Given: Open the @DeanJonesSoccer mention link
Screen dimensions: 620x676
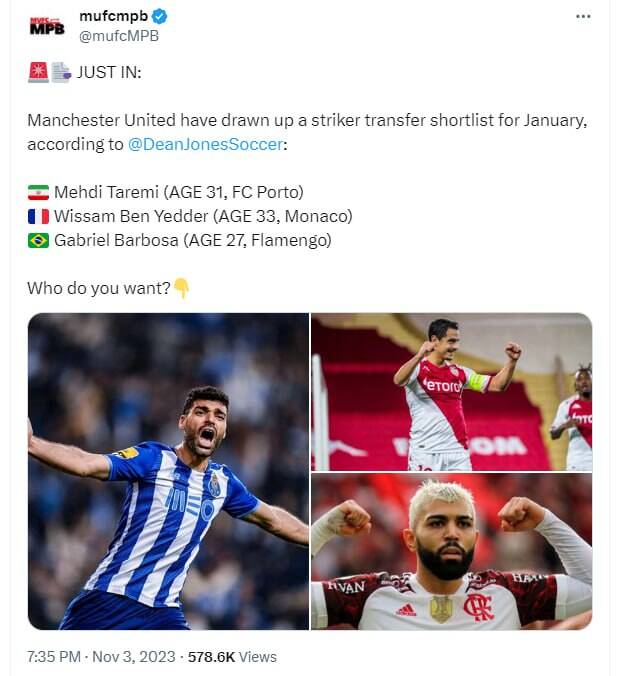Looking at the screenshot, I should coord(206,144).
